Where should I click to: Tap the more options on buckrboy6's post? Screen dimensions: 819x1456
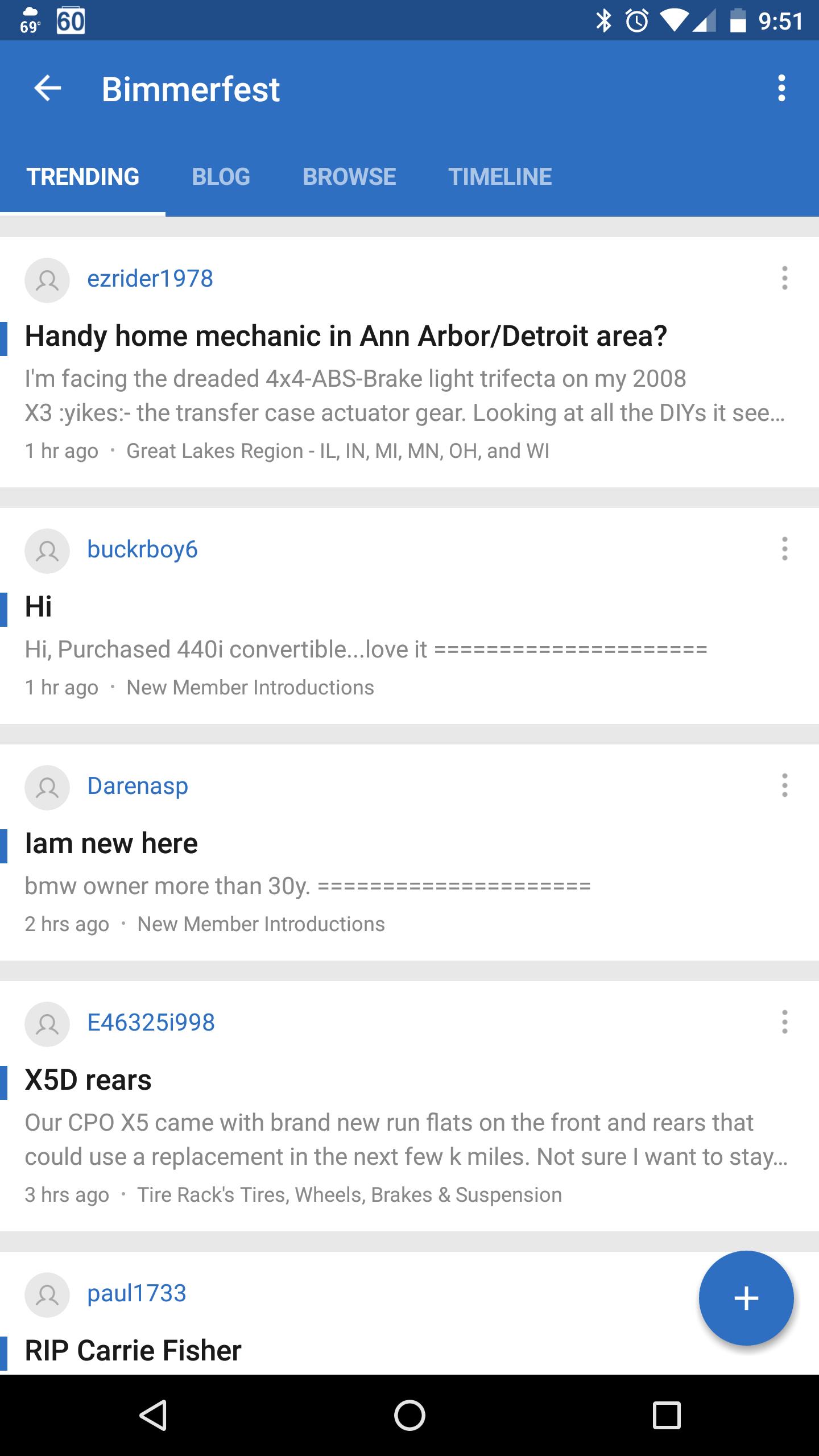(784, 549)
